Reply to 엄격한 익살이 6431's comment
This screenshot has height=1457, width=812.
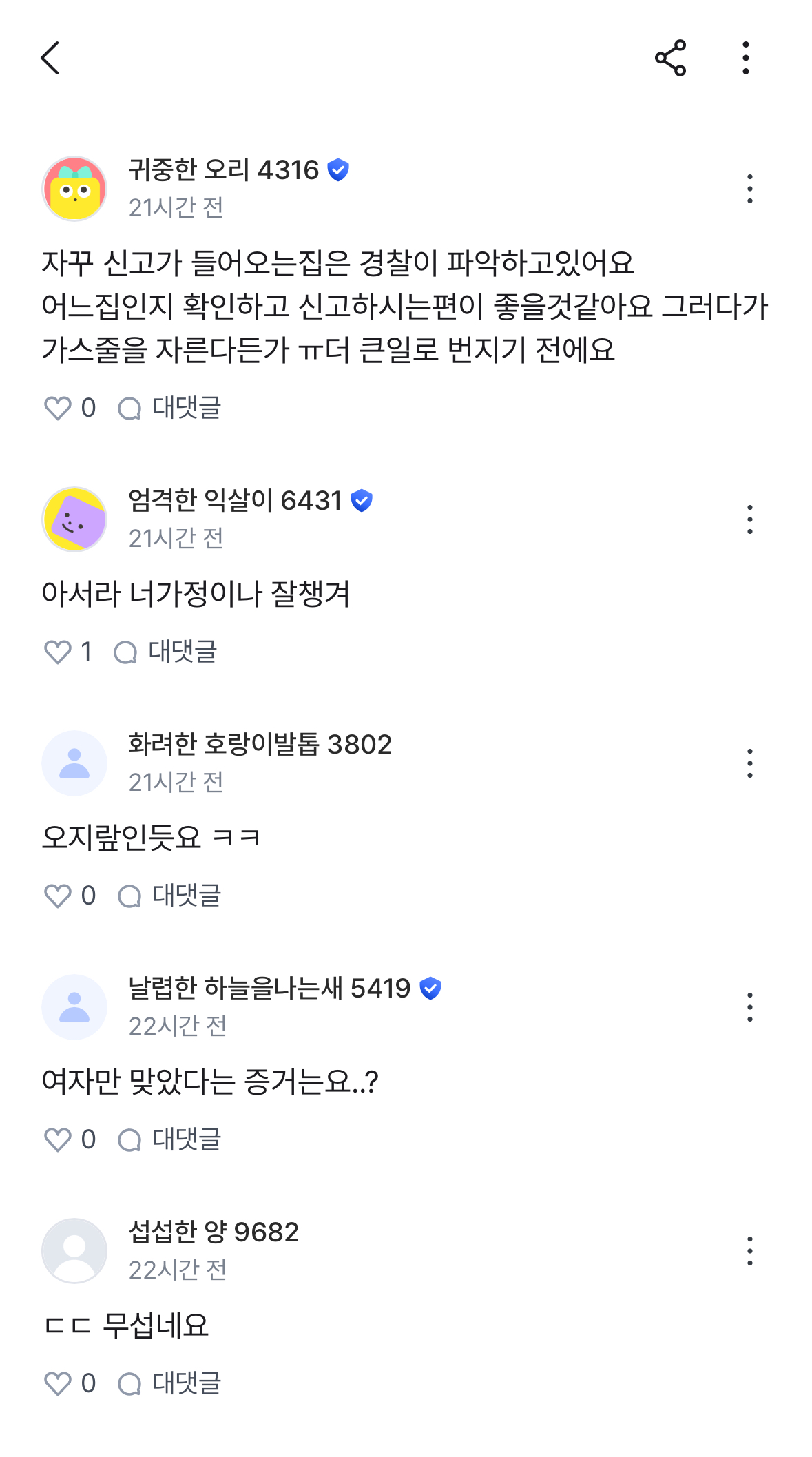coord(165,652)
